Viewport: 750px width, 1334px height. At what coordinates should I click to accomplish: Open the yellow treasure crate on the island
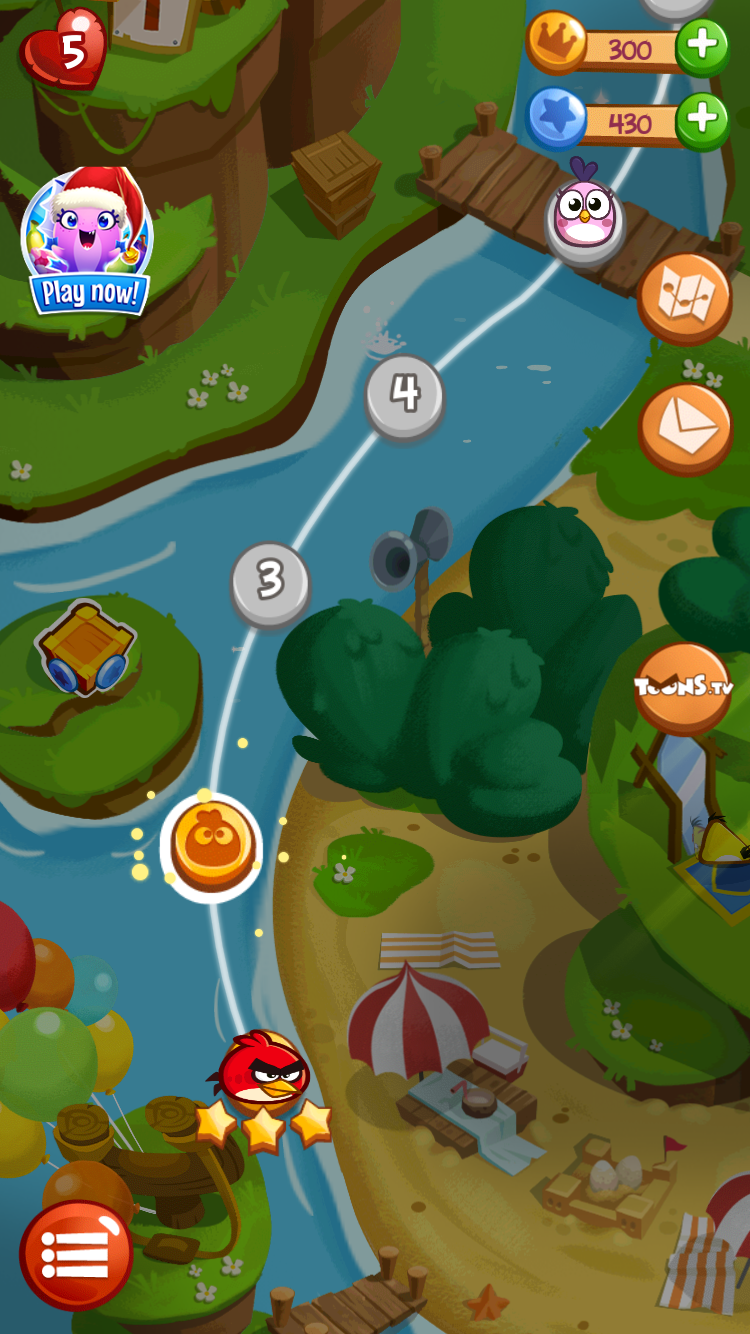[85, 647]
